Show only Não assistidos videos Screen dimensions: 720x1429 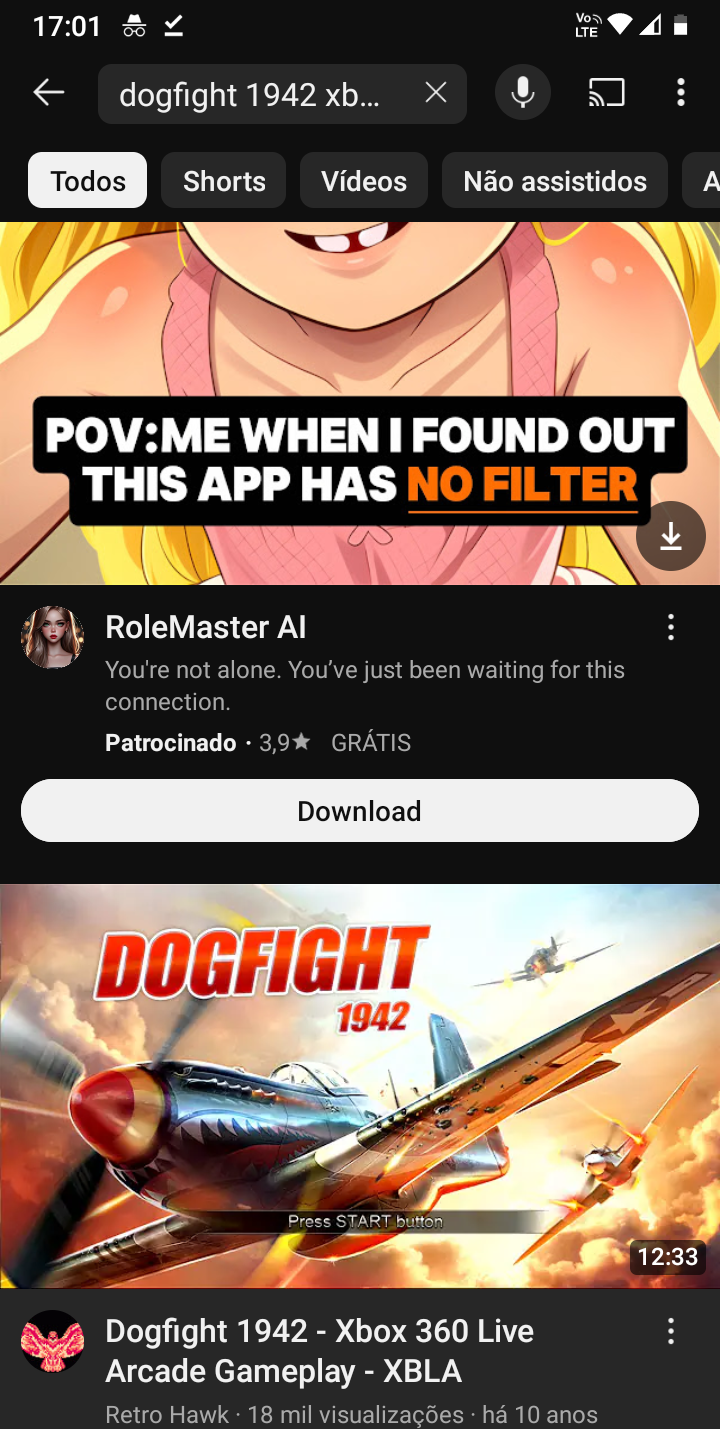click(555, 181)
